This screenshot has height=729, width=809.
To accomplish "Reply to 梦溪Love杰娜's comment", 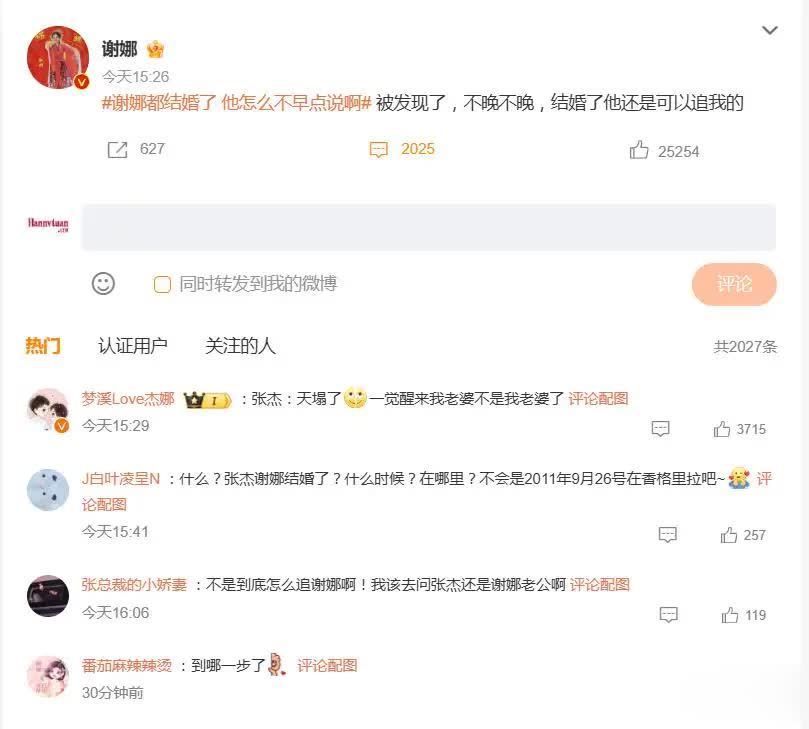I will (661, 429).
